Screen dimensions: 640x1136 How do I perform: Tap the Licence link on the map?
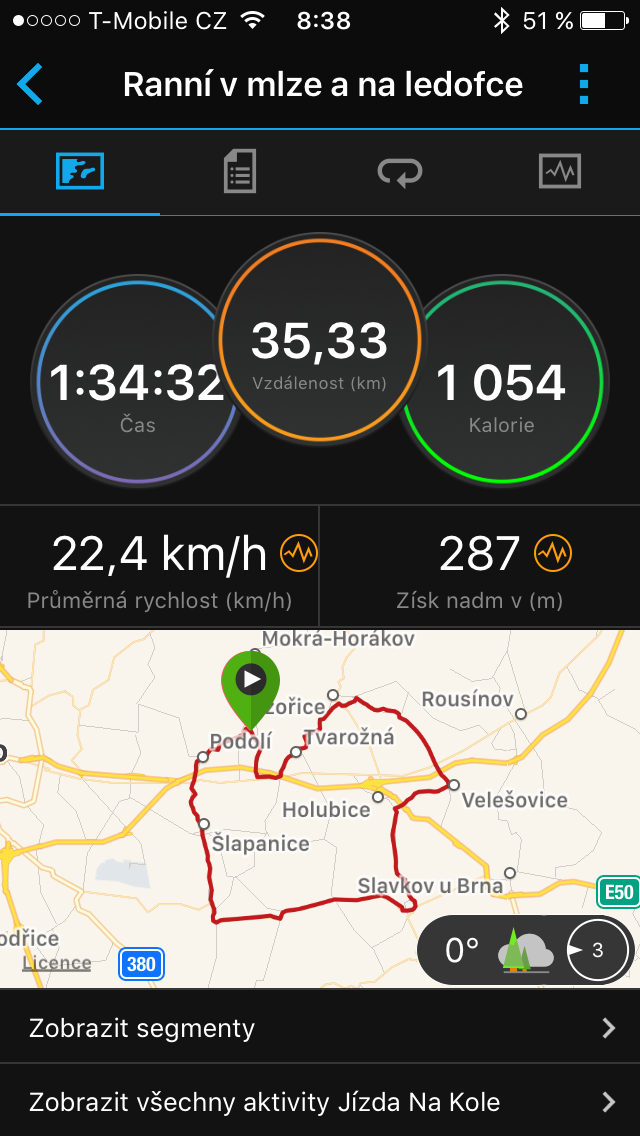click(x=57, y=963)
